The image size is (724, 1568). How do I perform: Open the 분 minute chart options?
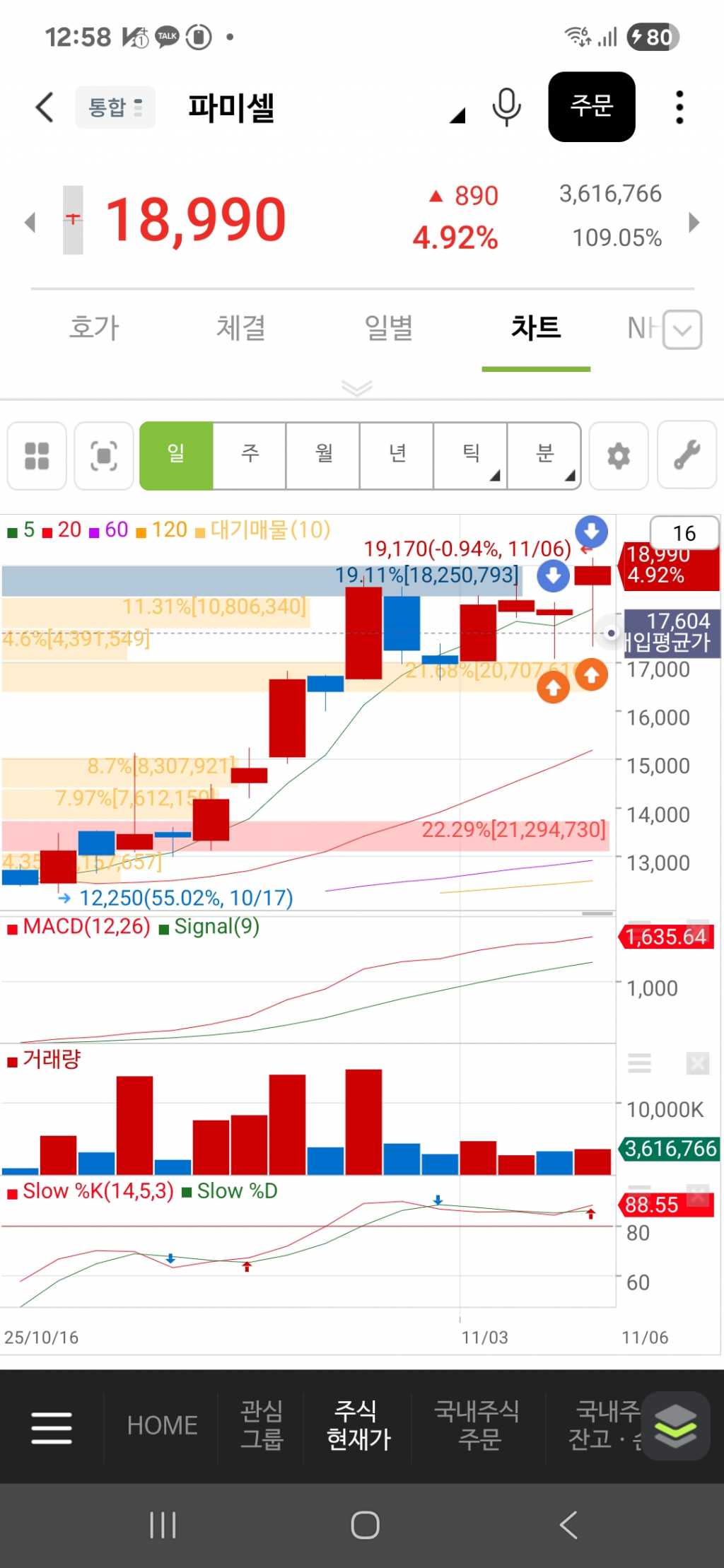pyautogui.click(x=544, y=455)
